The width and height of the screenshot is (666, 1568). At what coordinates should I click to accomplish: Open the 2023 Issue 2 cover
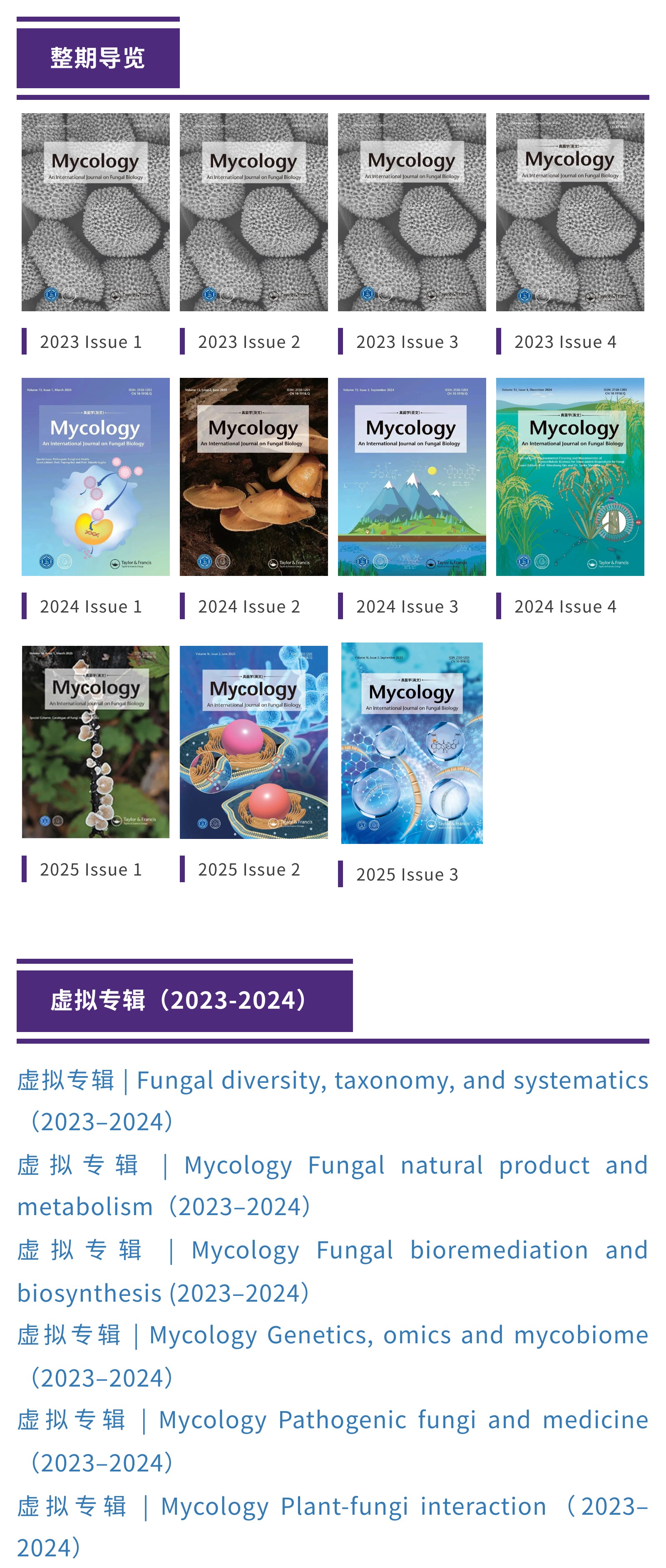click(253, 212)
